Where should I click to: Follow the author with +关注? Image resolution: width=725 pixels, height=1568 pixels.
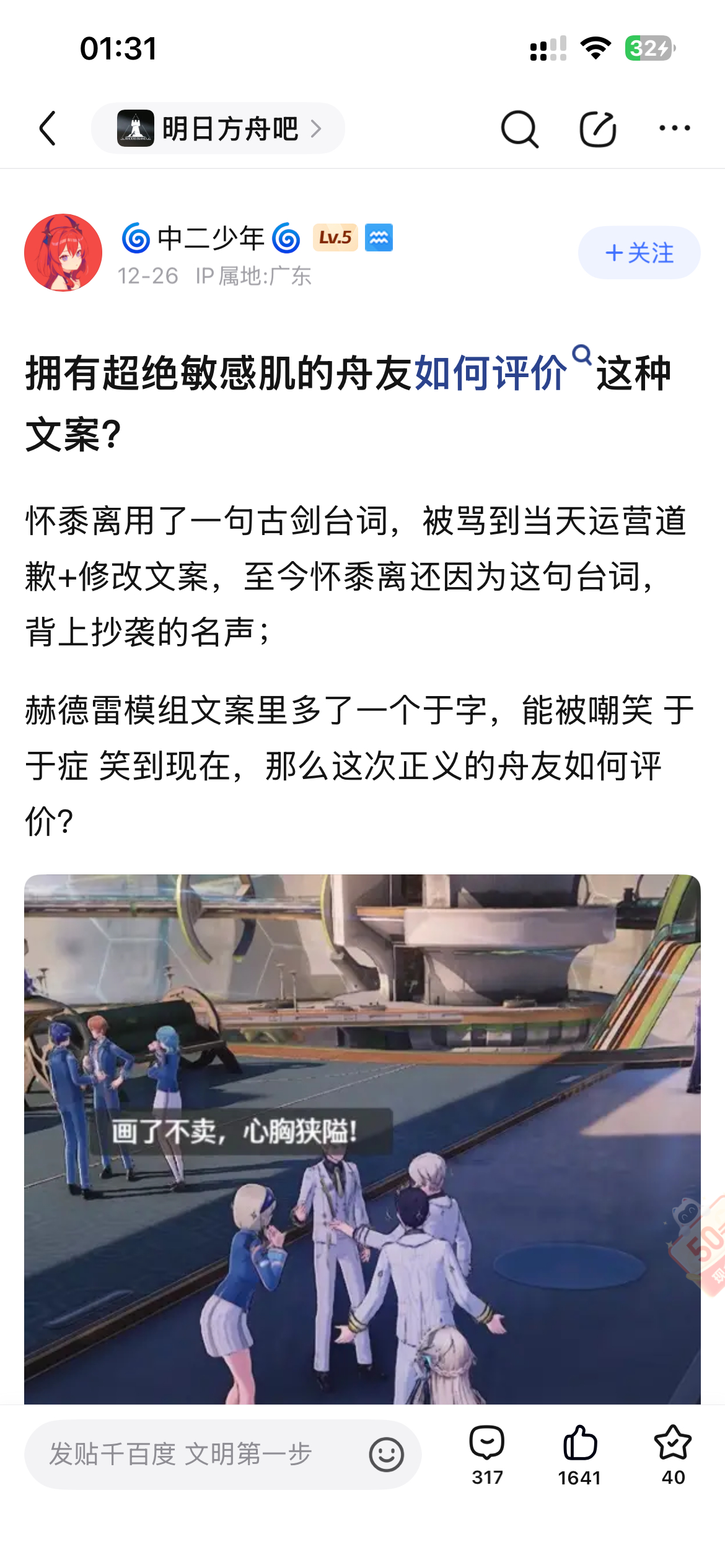tap(639, 253)
